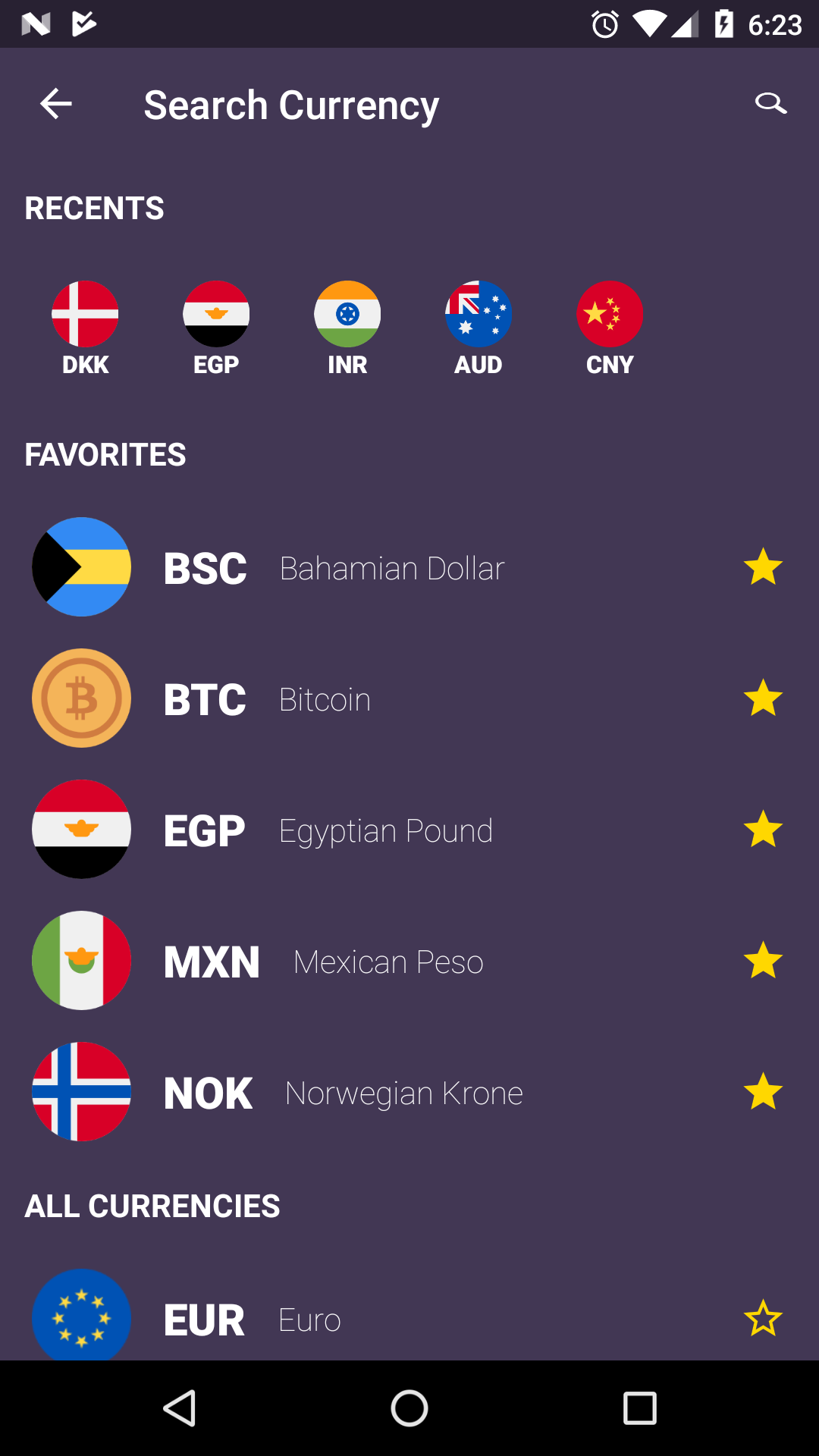Go back using the arrow icon

(56, 104)
